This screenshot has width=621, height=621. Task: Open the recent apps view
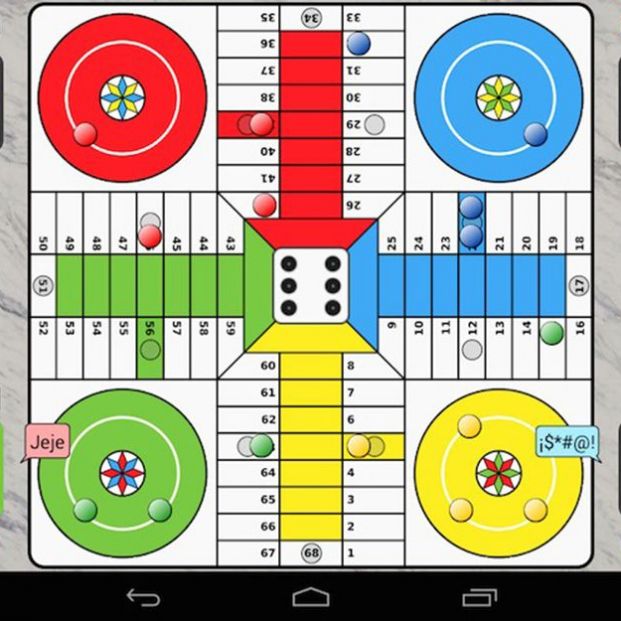[479, 597]
